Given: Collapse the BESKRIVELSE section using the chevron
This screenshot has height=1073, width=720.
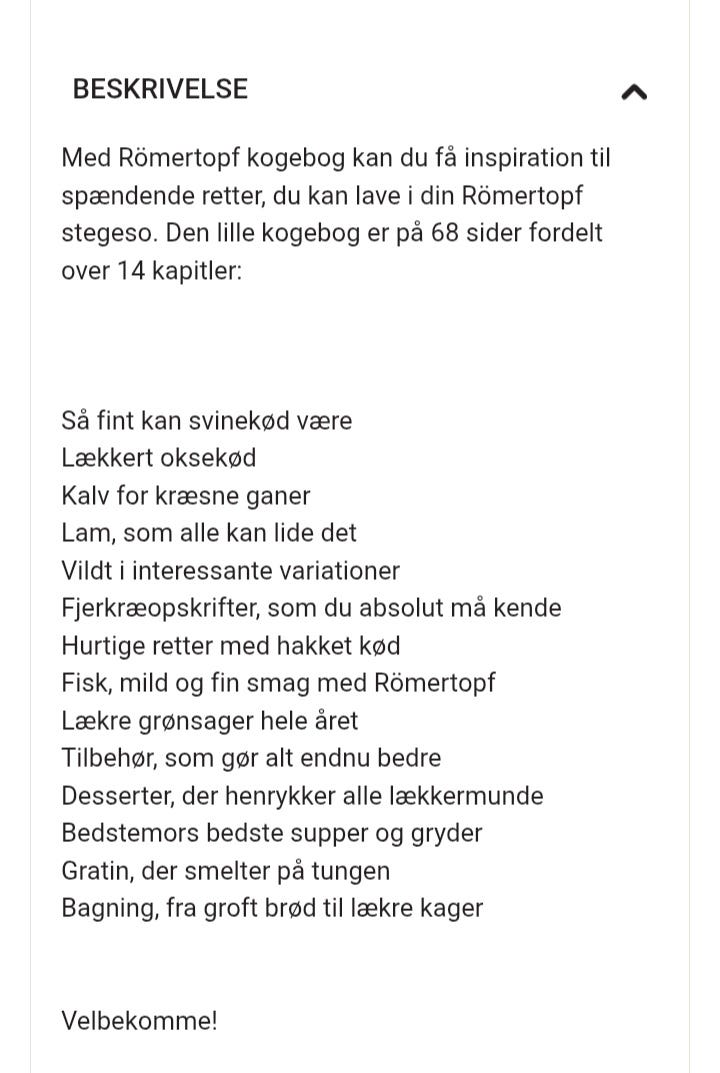Looking at the screenshot, I should 634,91.
